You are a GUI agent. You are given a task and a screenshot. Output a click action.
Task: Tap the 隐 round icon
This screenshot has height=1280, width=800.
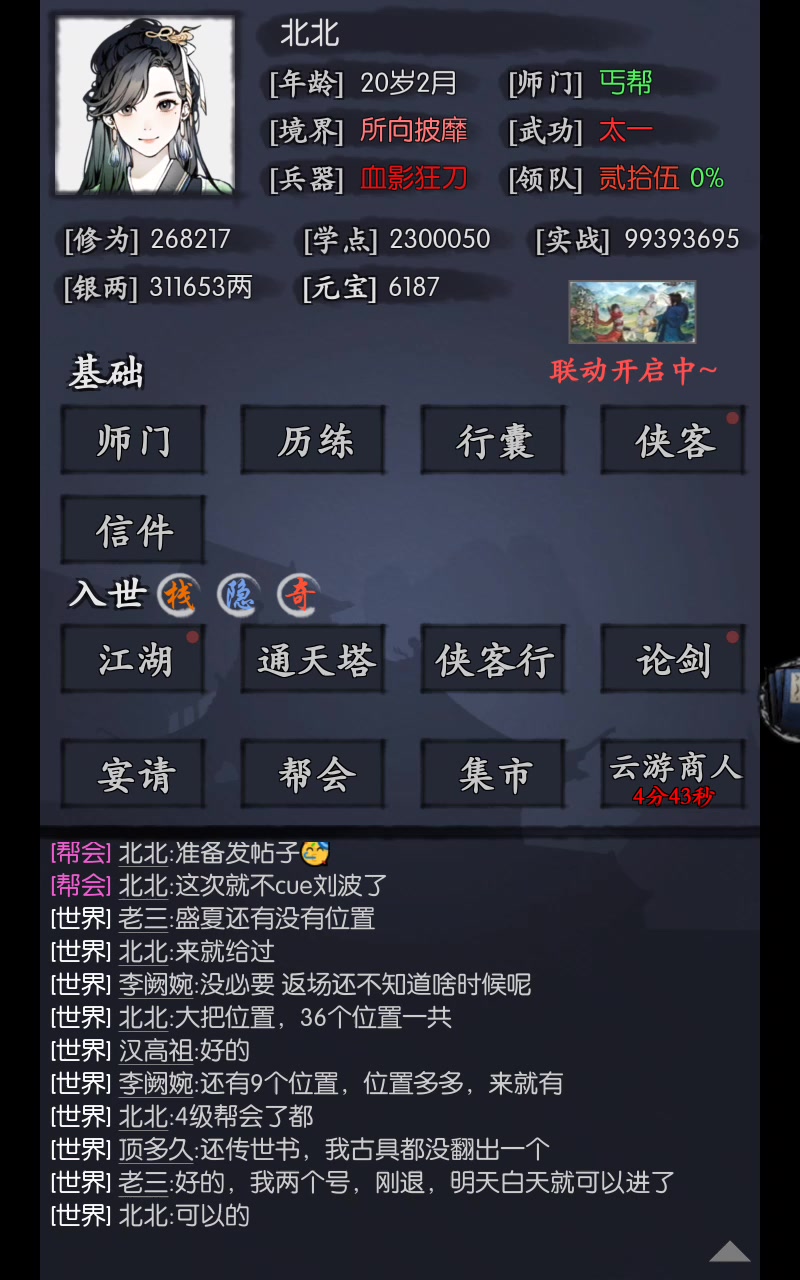(238, 595)
